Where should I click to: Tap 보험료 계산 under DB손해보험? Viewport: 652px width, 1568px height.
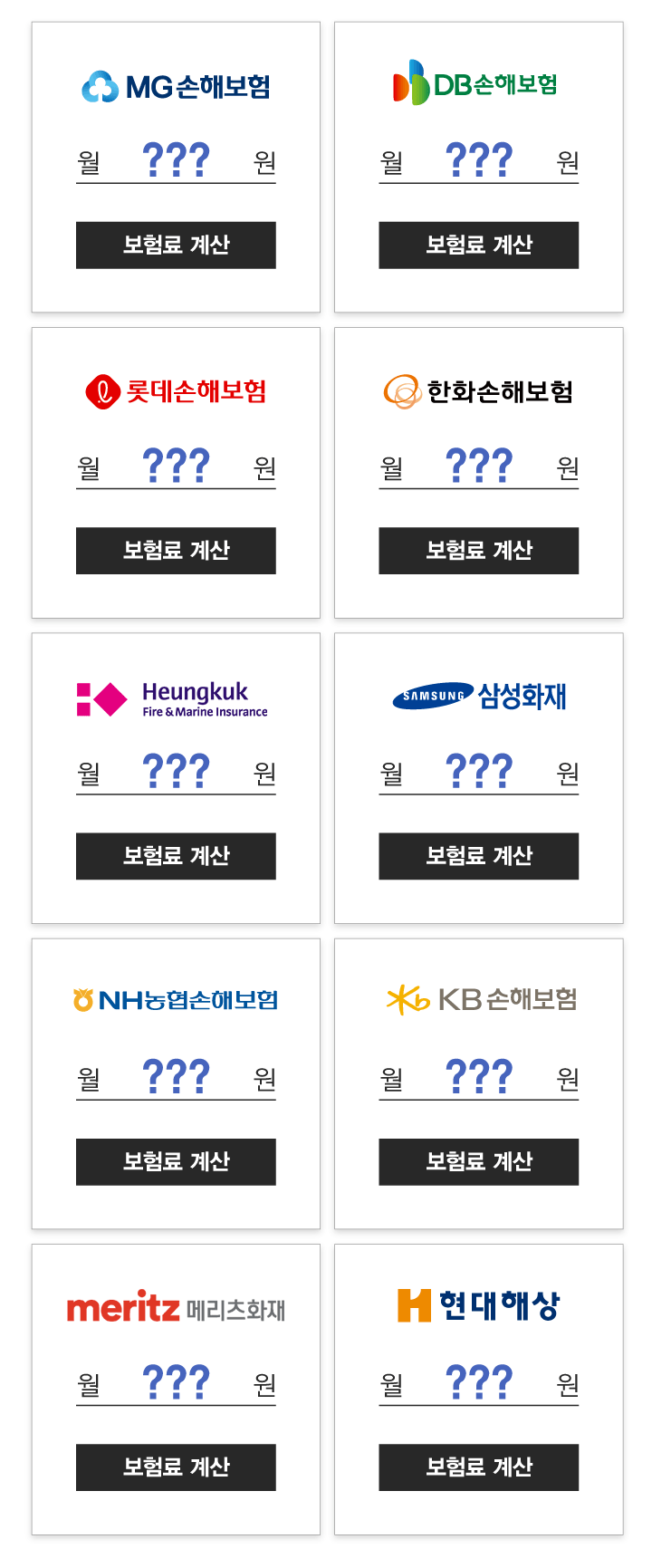[x=478, y=245]
